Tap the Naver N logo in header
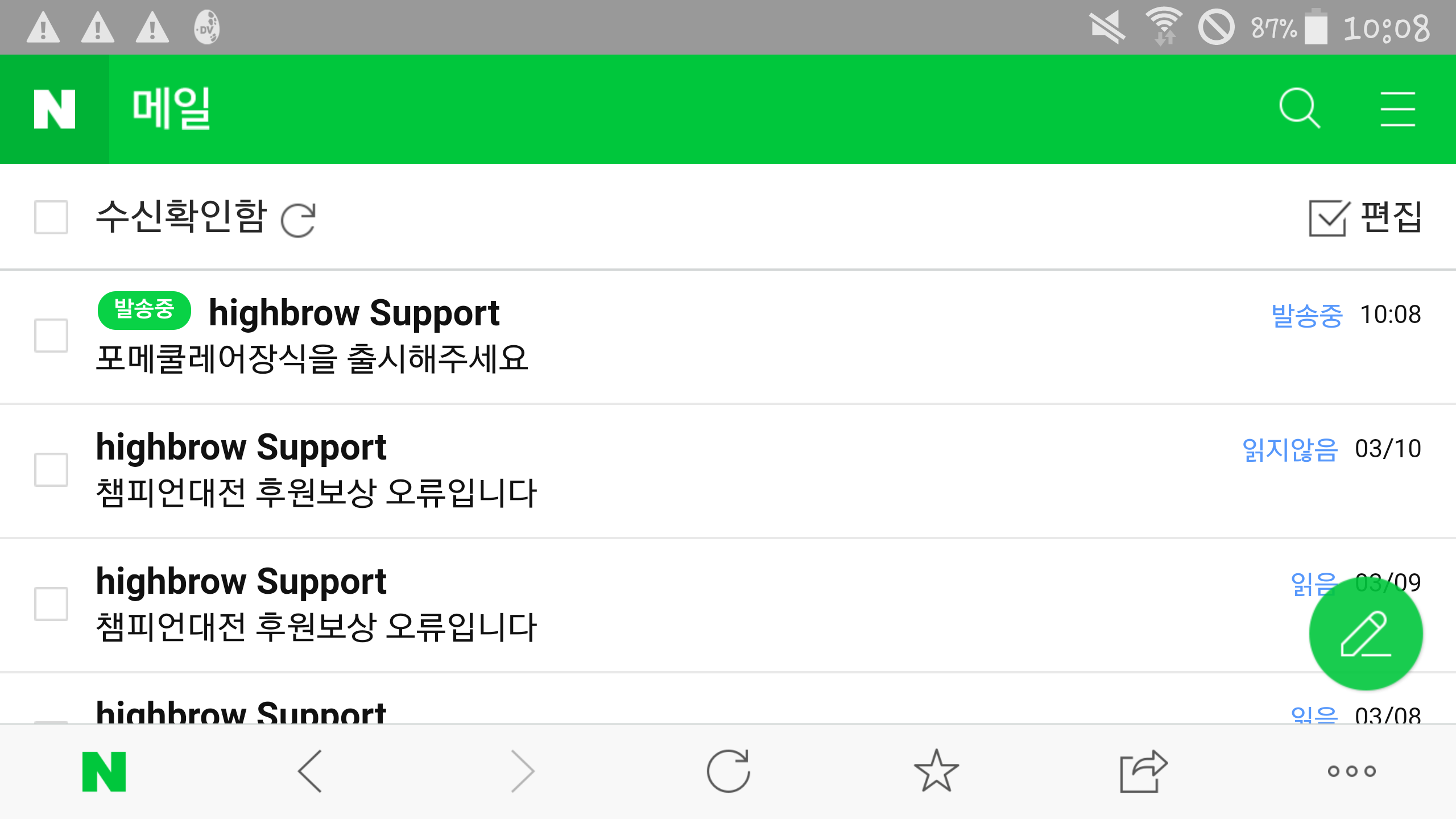The width and height of the screenshot is (1456, 819). 54,109
